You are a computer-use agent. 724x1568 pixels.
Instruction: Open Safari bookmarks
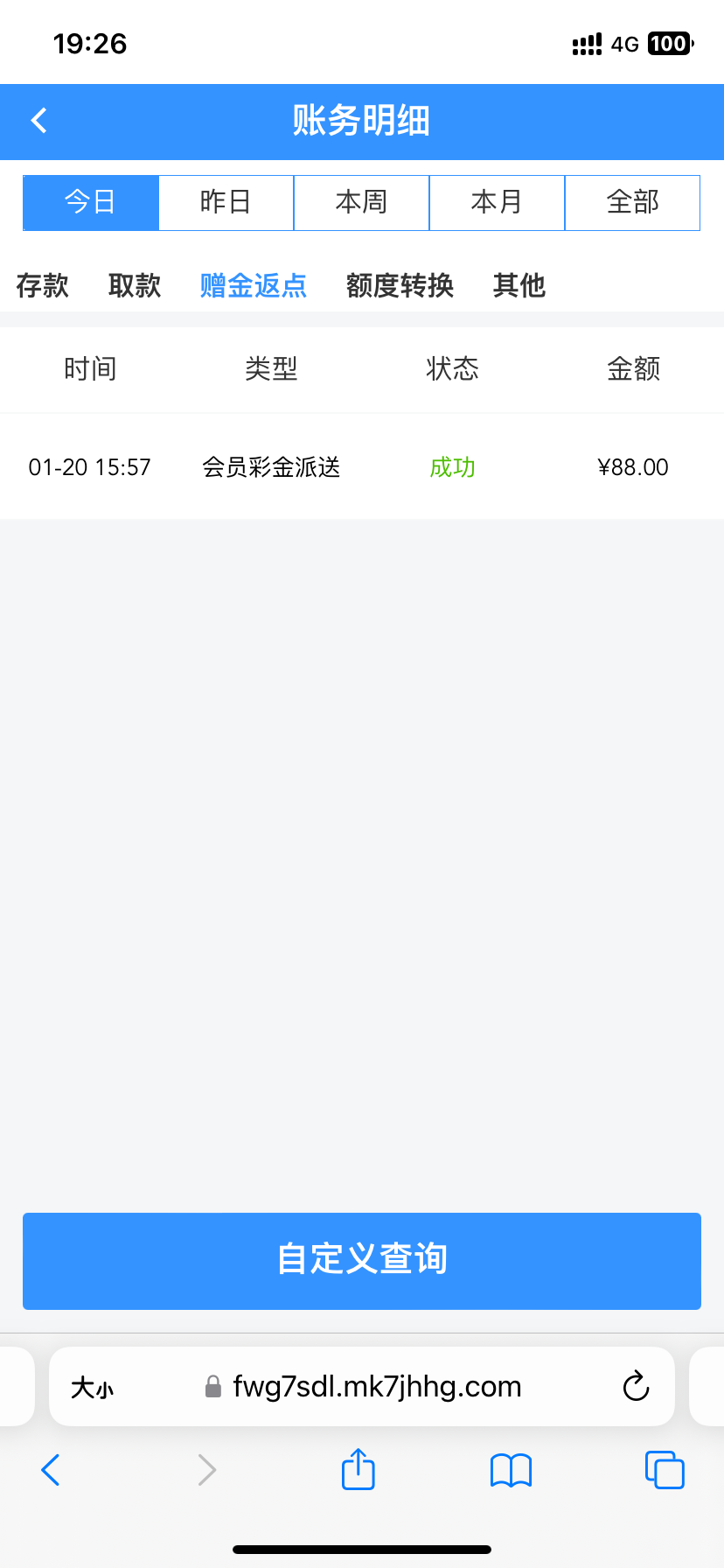click(512, 1470)
